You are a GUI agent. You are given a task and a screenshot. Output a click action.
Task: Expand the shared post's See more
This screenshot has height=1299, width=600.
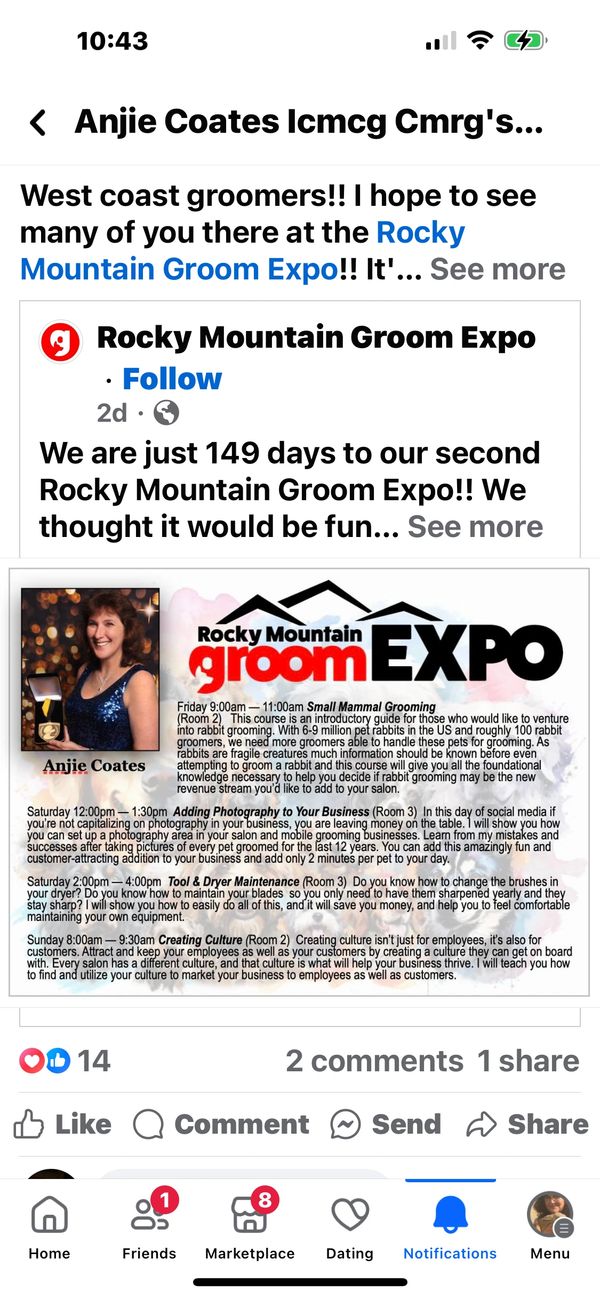click(x=475, y=527)
